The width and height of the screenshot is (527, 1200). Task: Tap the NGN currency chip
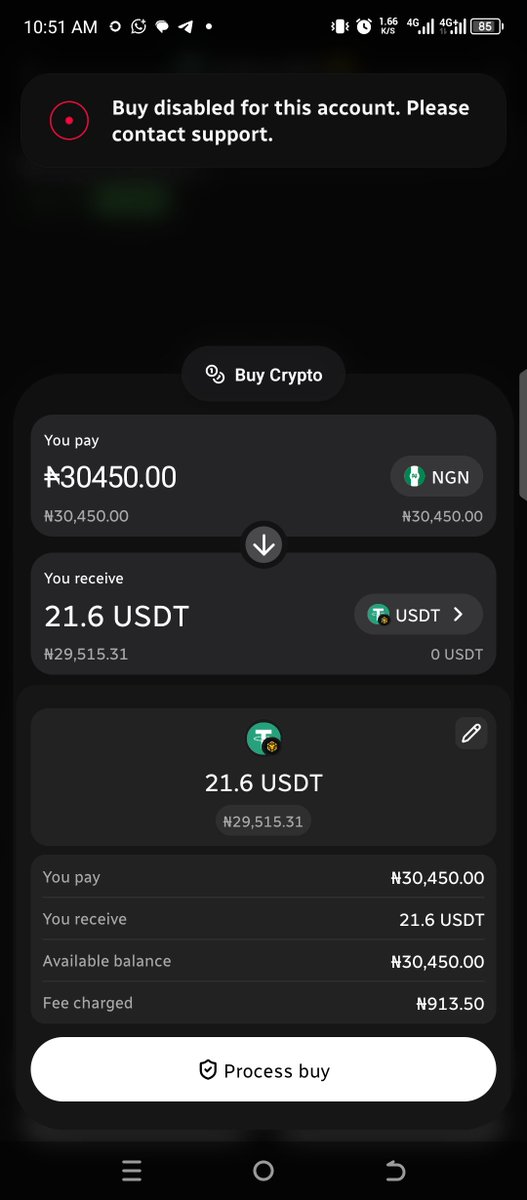(x=436, y=477)
